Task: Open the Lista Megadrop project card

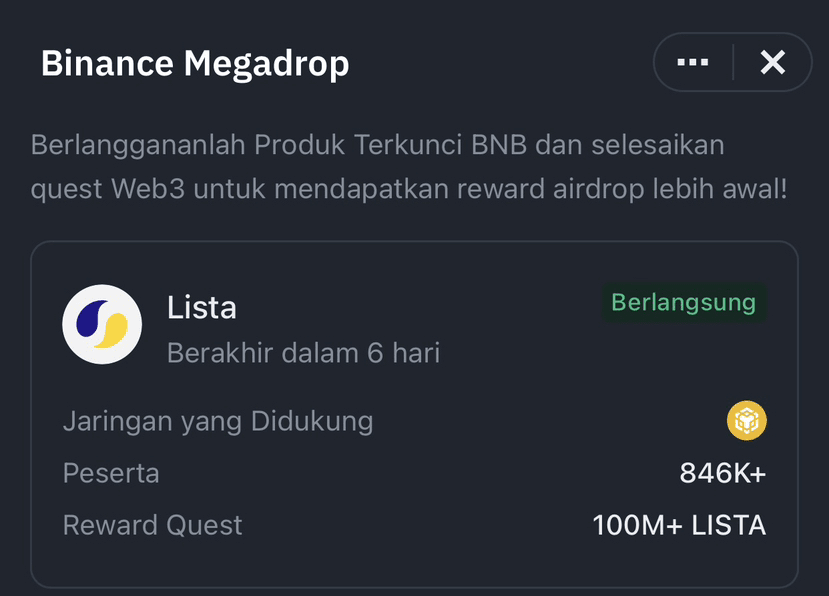Action: click(414, 412)
